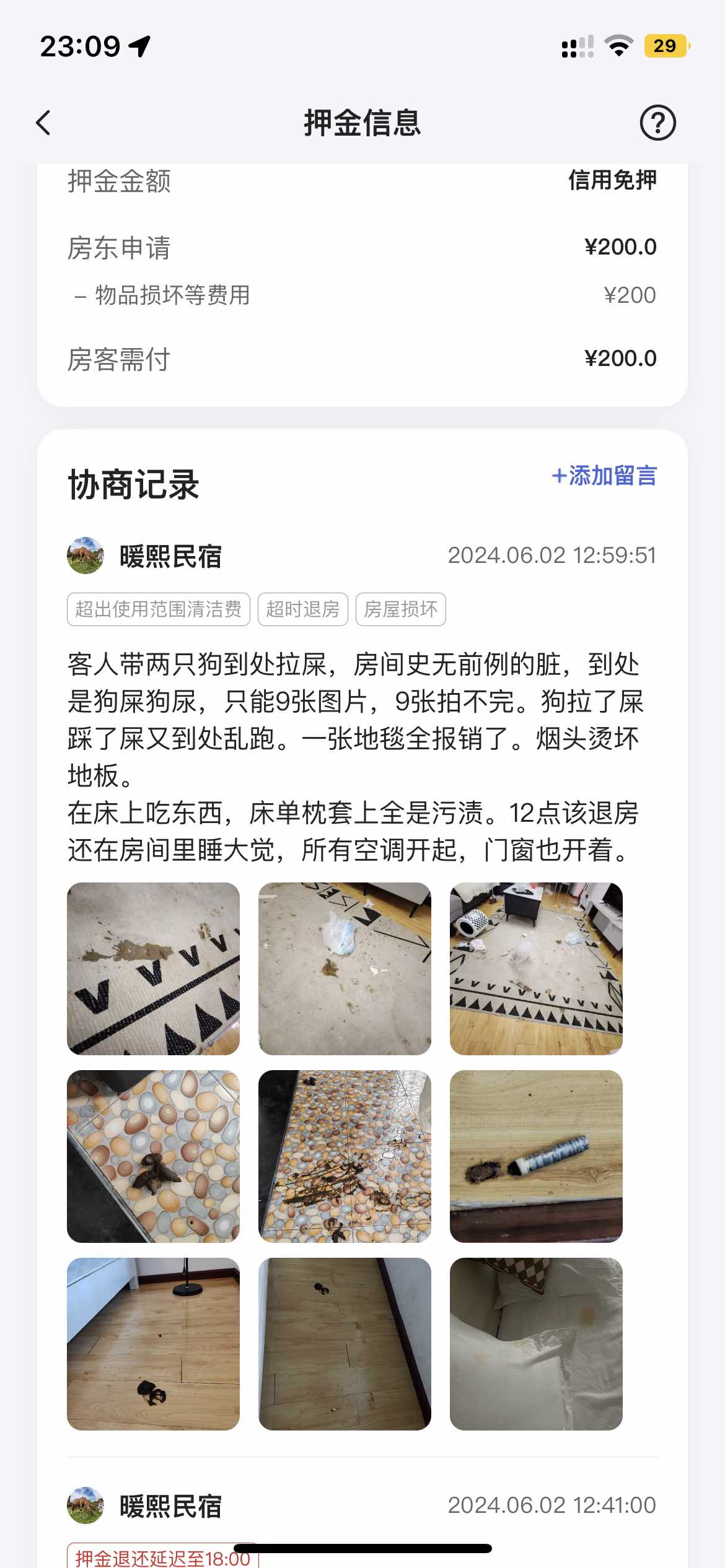Viewport: 725px width, 1568px height.
Task: Open the help question mark icon
Action: (x=657, y=123)
